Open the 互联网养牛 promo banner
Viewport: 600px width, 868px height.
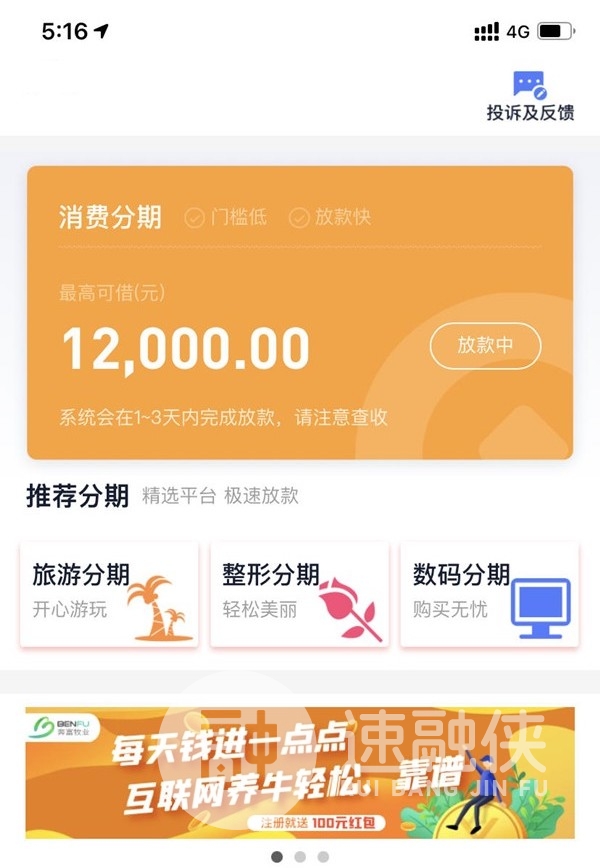299,772
